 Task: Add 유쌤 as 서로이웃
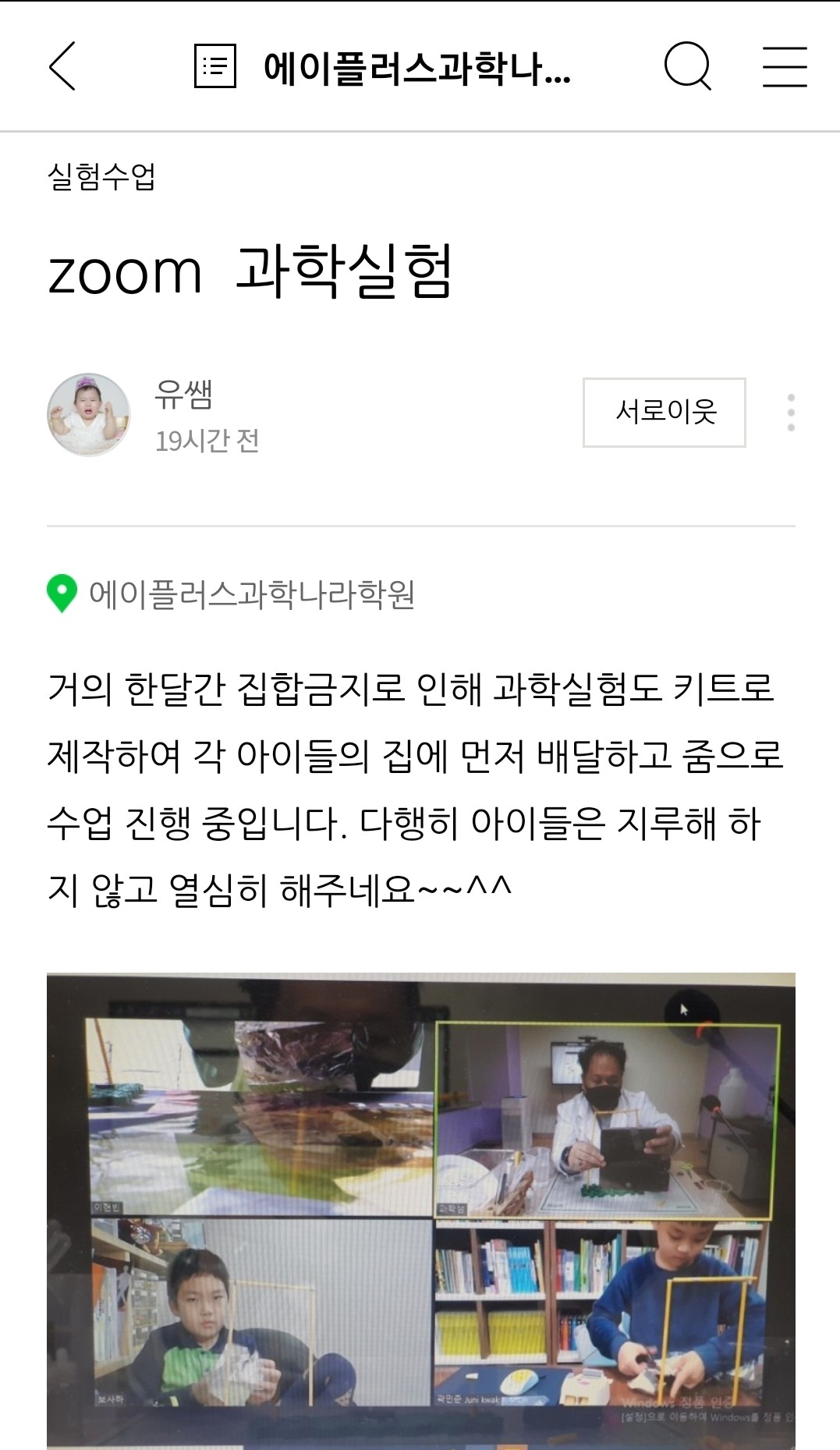tap(664, 412)
